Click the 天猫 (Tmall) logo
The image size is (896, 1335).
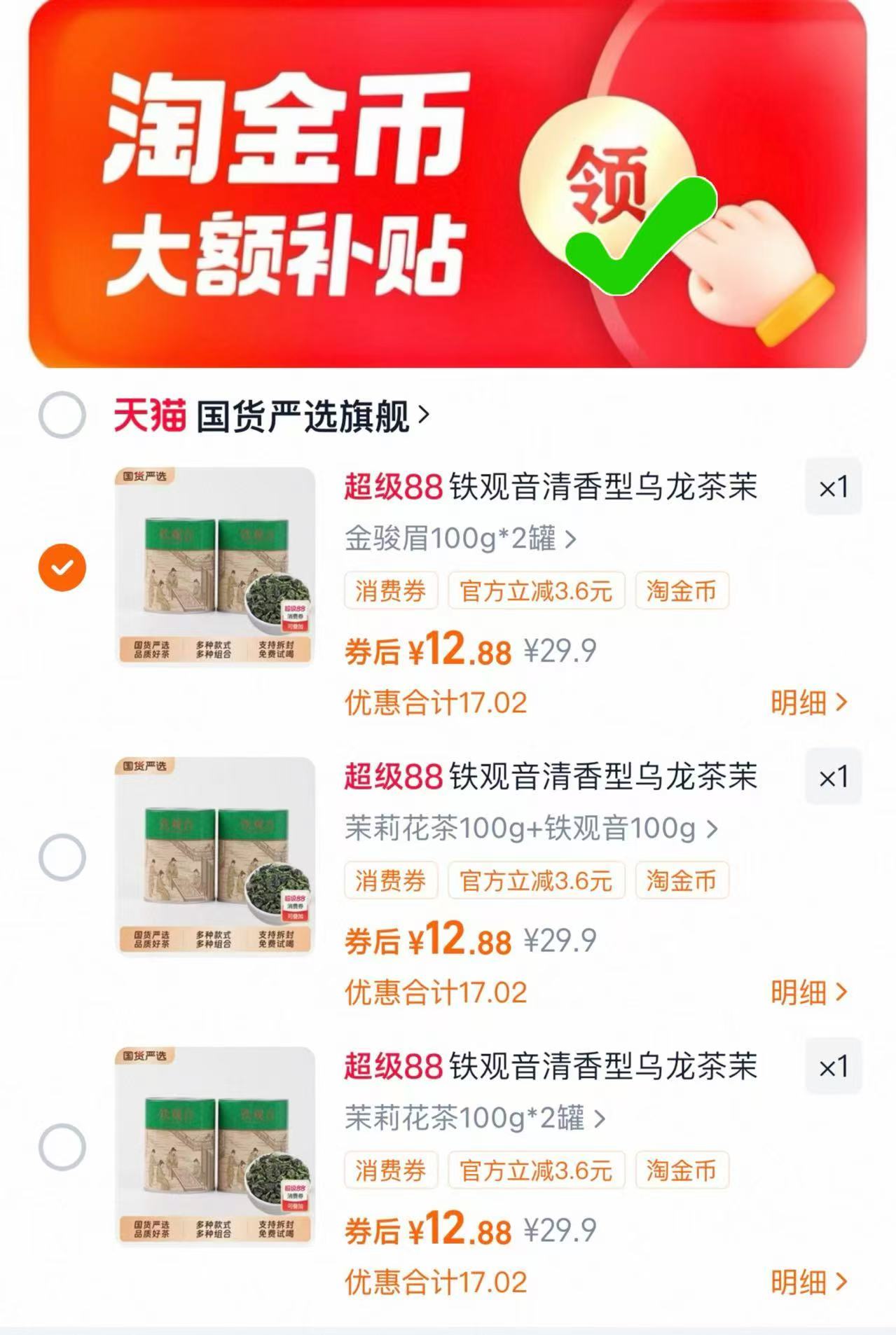point(151,414)
